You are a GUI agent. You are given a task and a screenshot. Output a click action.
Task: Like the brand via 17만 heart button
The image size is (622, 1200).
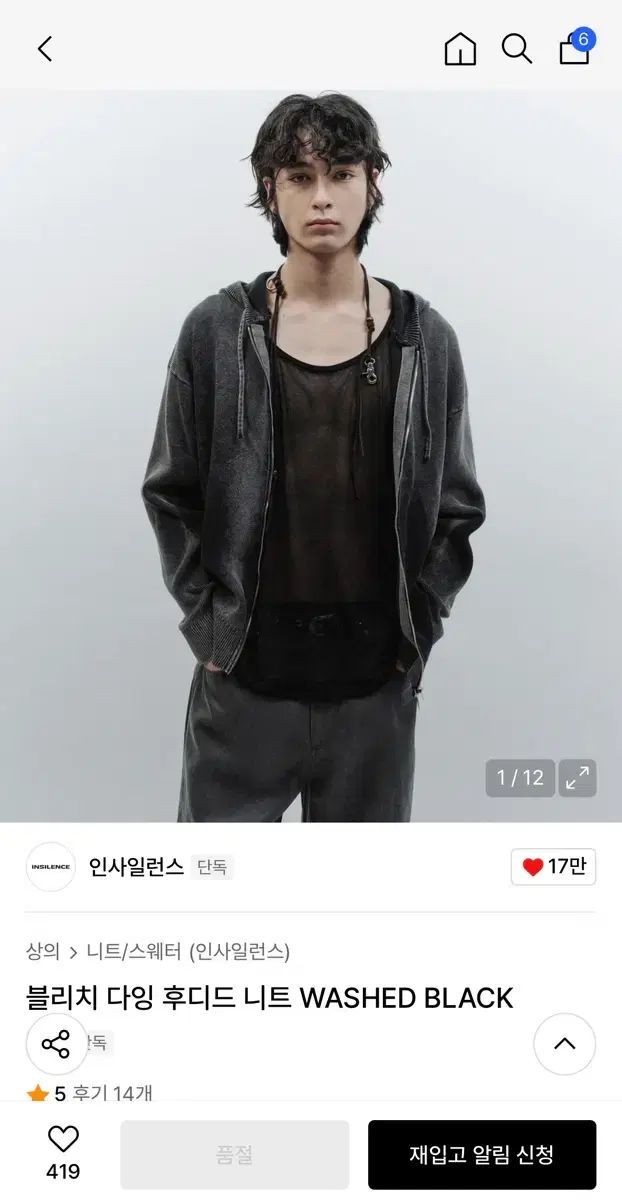pos(553,867)
